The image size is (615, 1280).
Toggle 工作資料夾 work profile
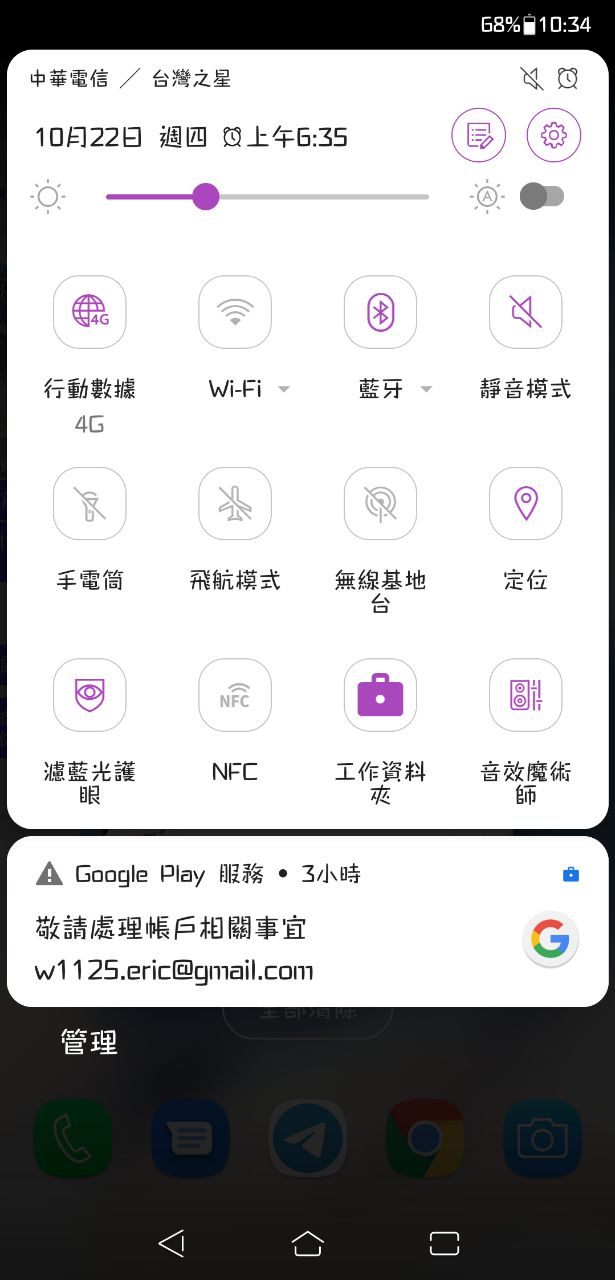380,695
